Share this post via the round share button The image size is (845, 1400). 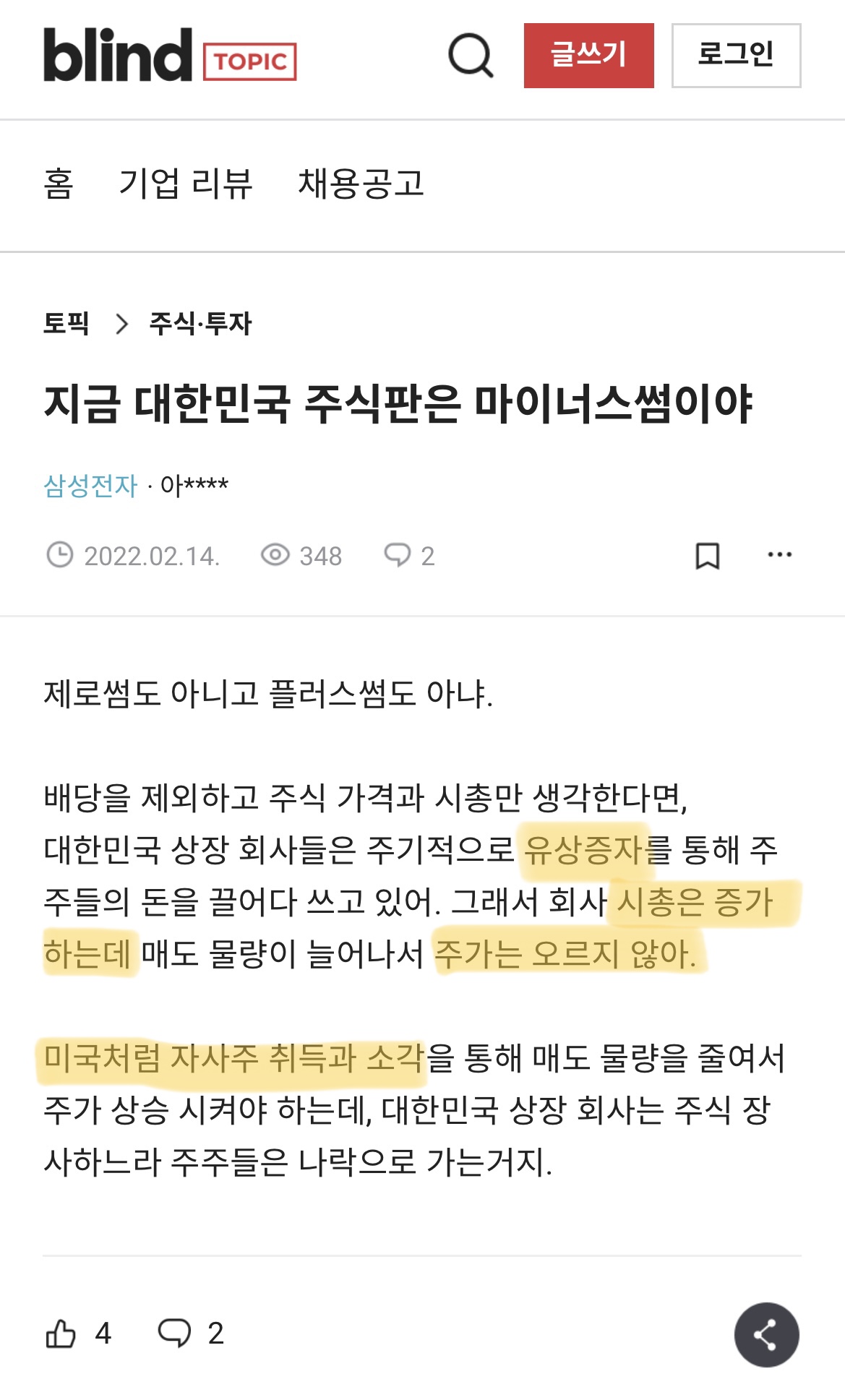point(766,1334)
